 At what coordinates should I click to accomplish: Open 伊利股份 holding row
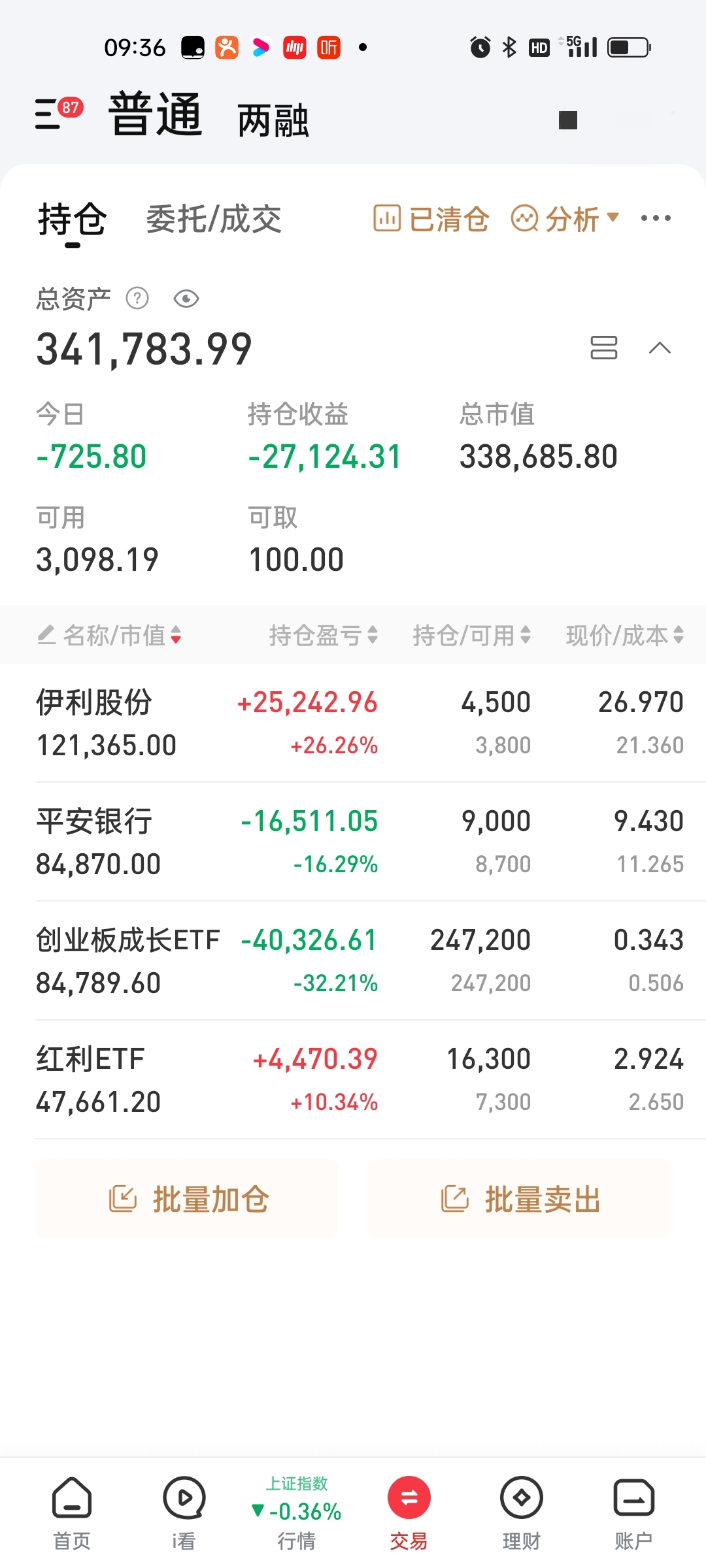353,723
